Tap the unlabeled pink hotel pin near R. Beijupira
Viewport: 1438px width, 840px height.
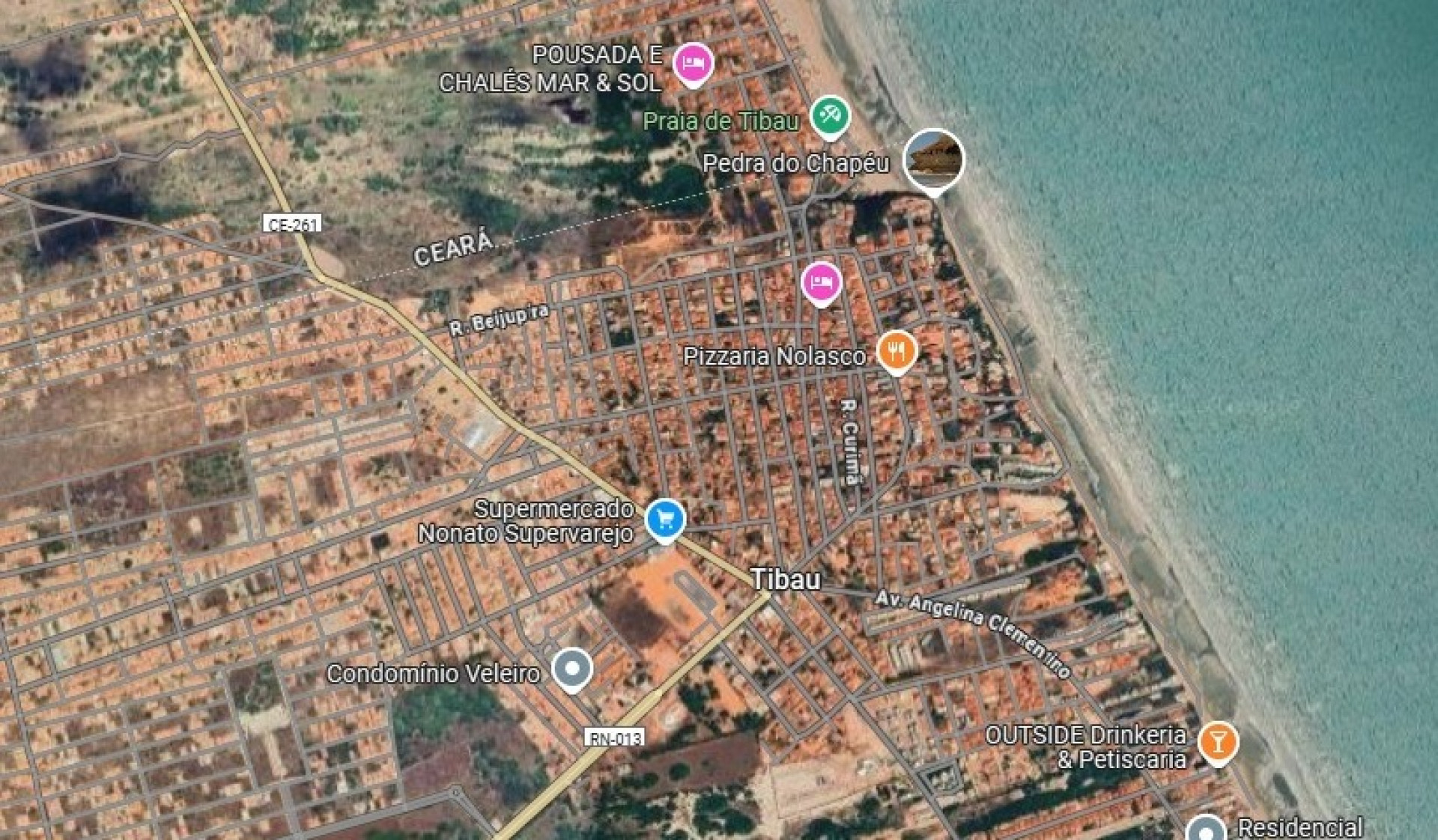(x=822, y=282)
